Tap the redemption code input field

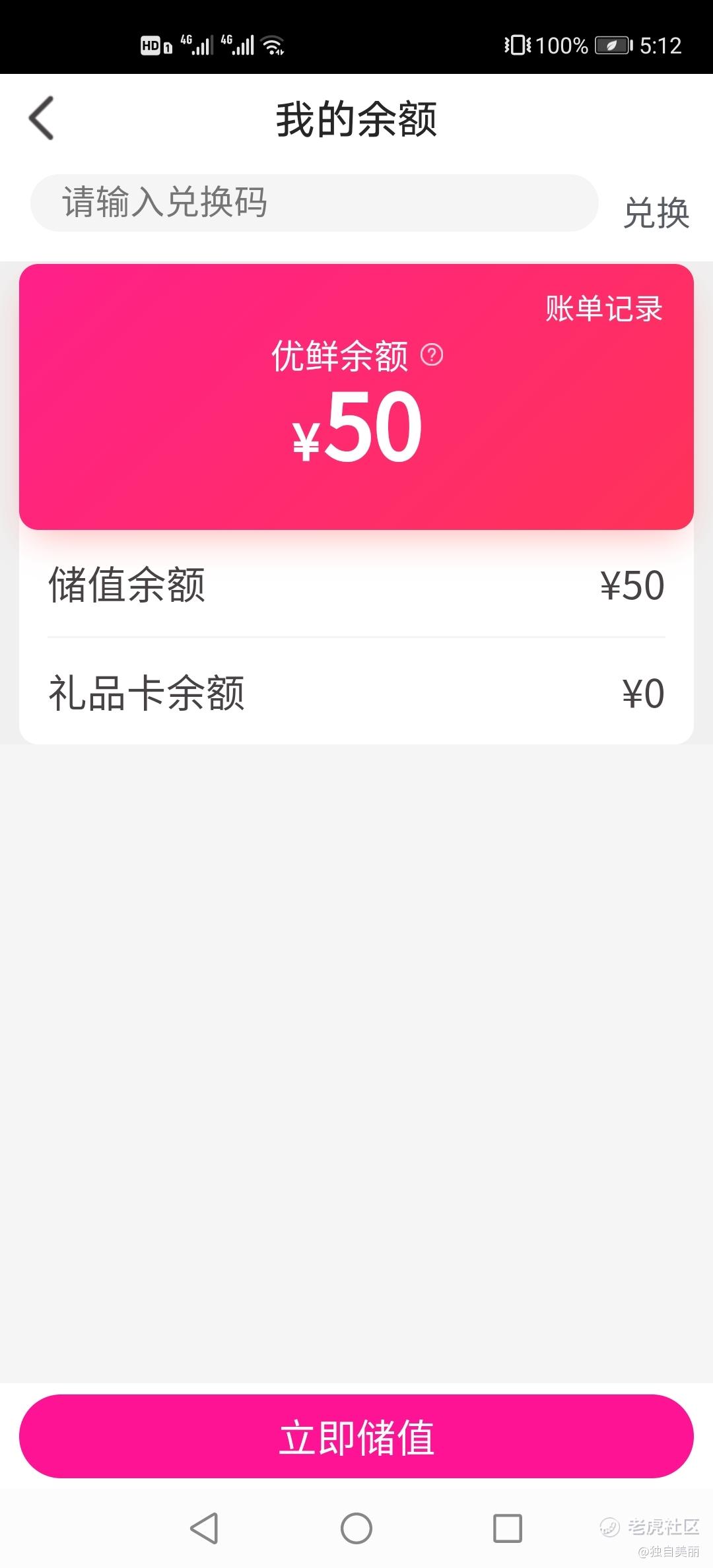tap(314, 203)
